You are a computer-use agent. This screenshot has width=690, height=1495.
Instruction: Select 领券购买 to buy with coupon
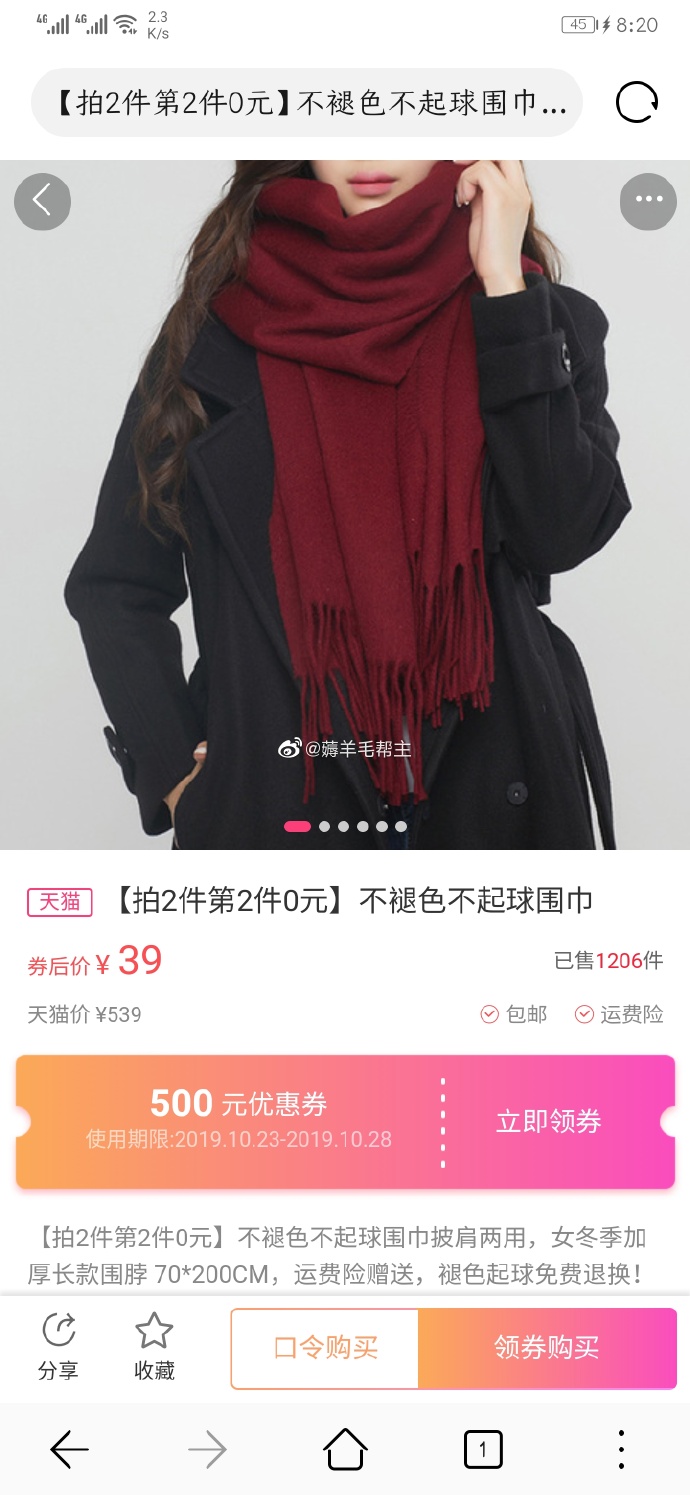547,1348
